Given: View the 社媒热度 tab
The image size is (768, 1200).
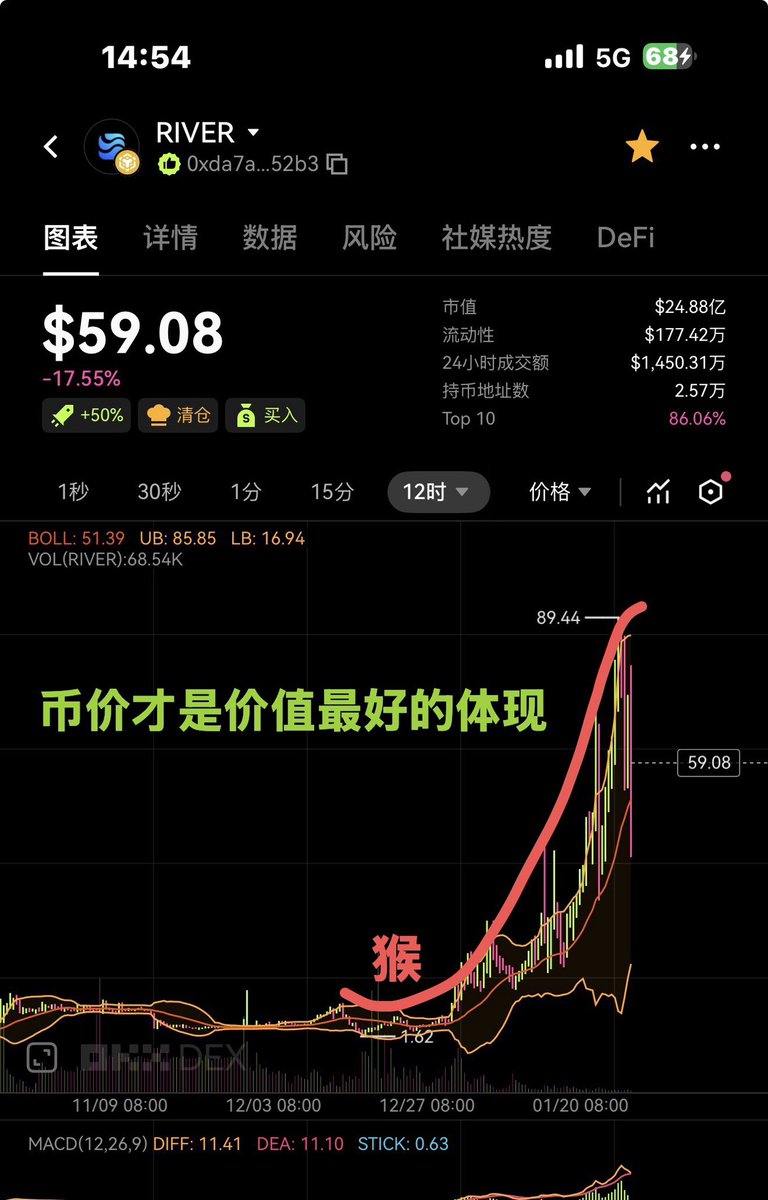Looking at the screenshot, I should (496, 238).
